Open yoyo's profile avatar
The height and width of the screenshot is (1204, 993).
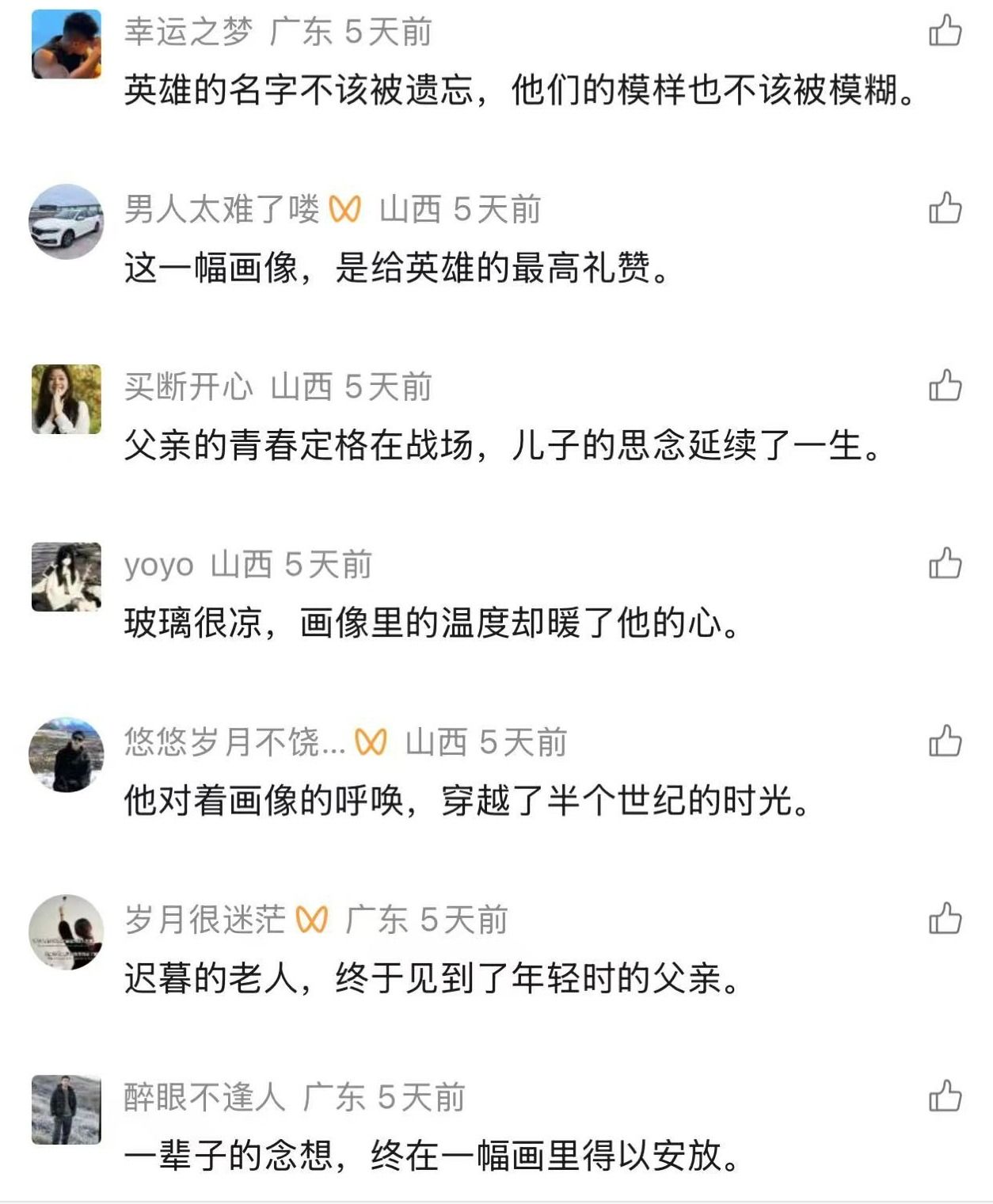[x=67, y=577]
